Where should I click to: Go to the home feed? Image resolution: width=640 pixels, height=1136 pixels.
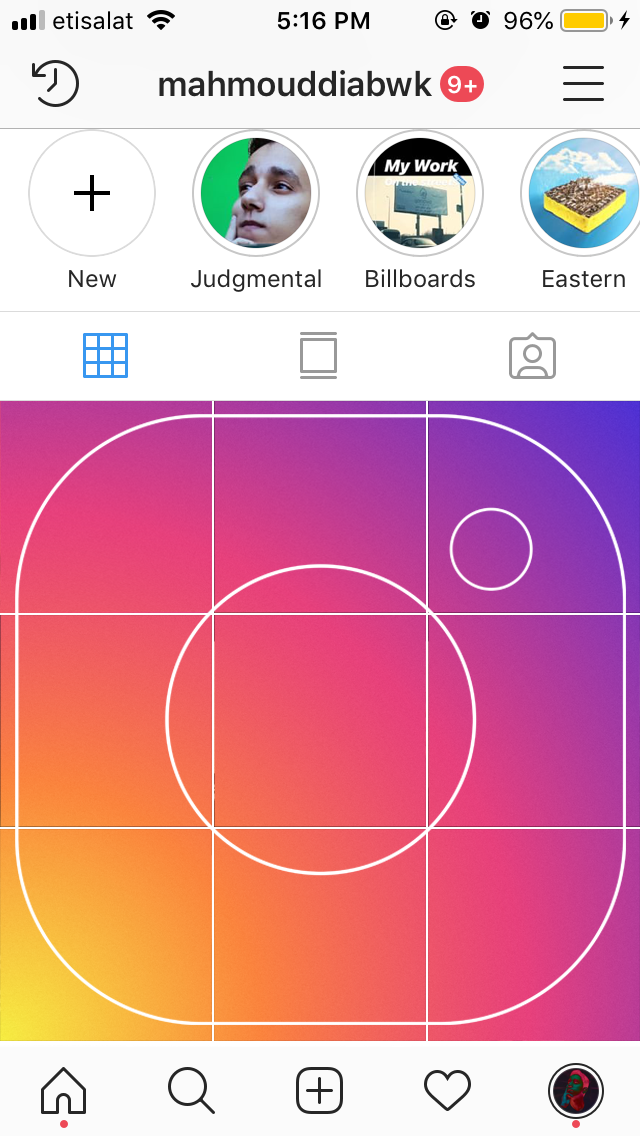(64, 1090)
